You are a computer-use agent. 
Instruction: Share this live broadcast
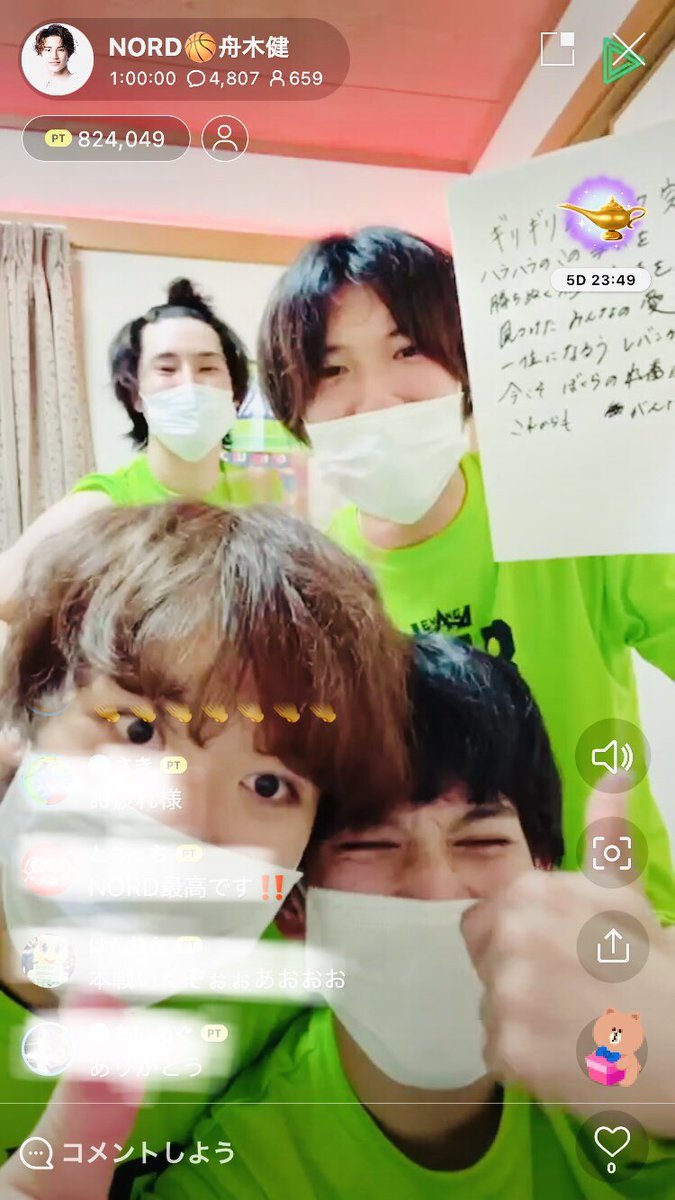point(612,946)
